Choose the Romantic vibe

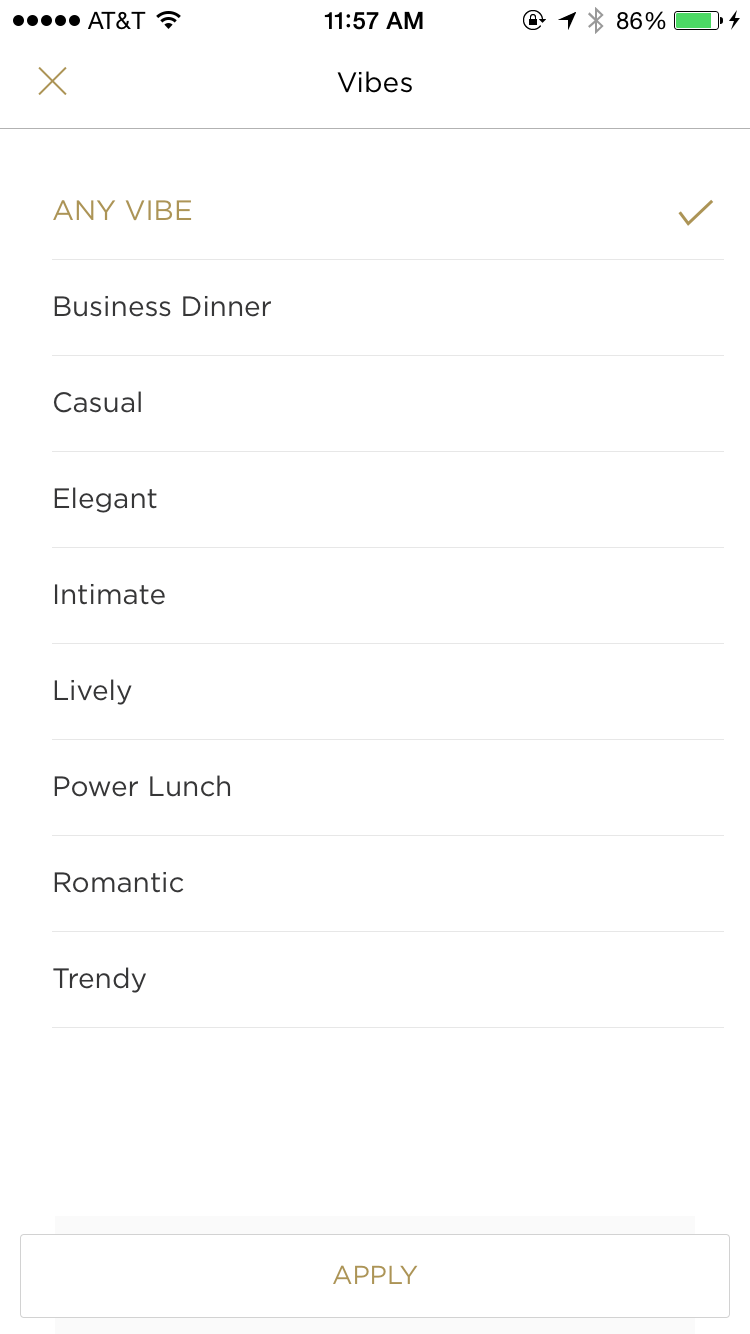(118, 883)
